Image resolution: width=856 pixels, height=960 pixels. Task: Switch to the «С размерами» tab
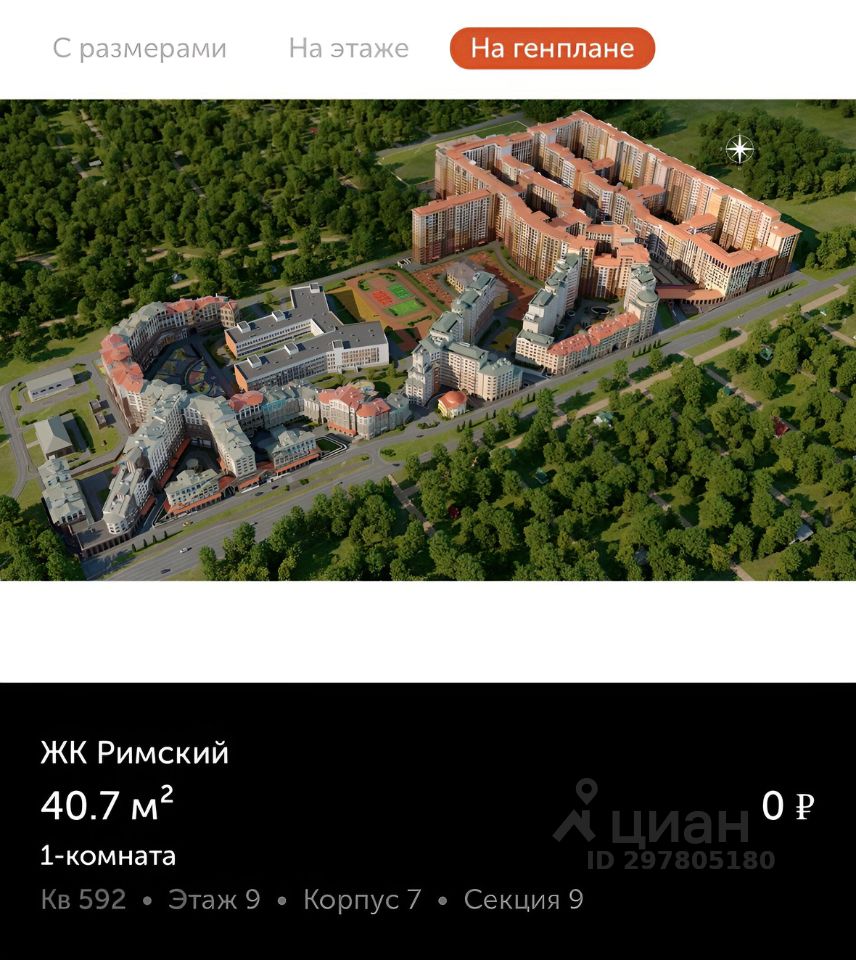pyautogui.click(x=140, y=48)
